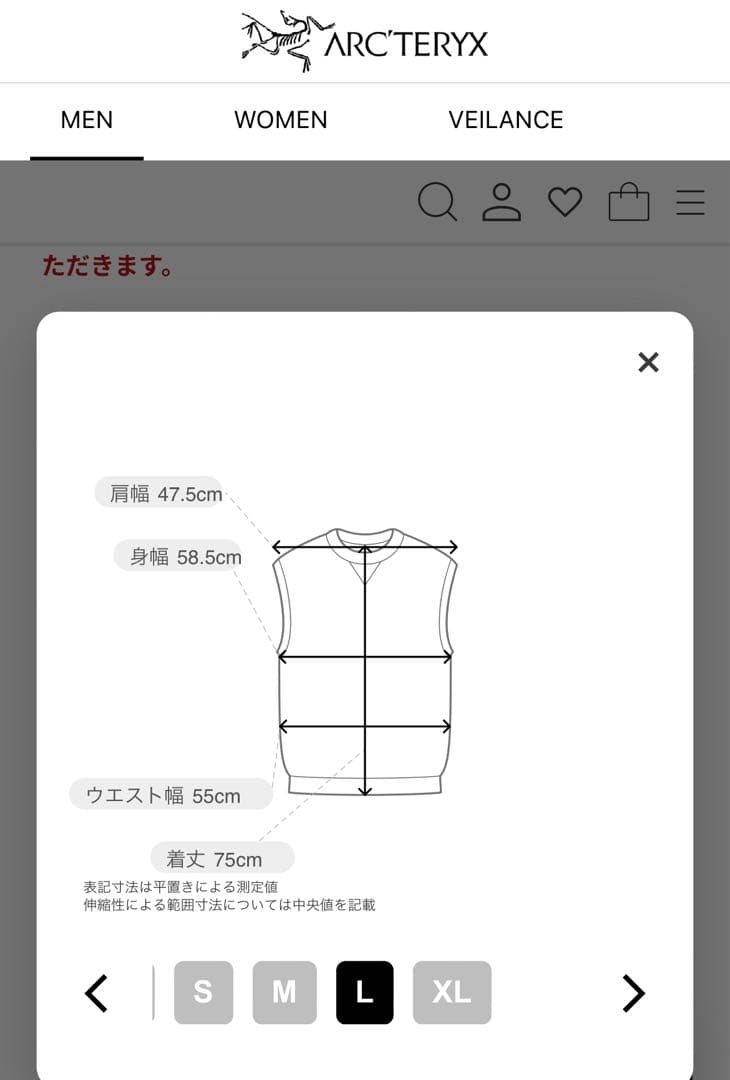The width and height of the screenshot is (730, 1080).
Task: Open the account profile icon
Action: pos(502,203)
